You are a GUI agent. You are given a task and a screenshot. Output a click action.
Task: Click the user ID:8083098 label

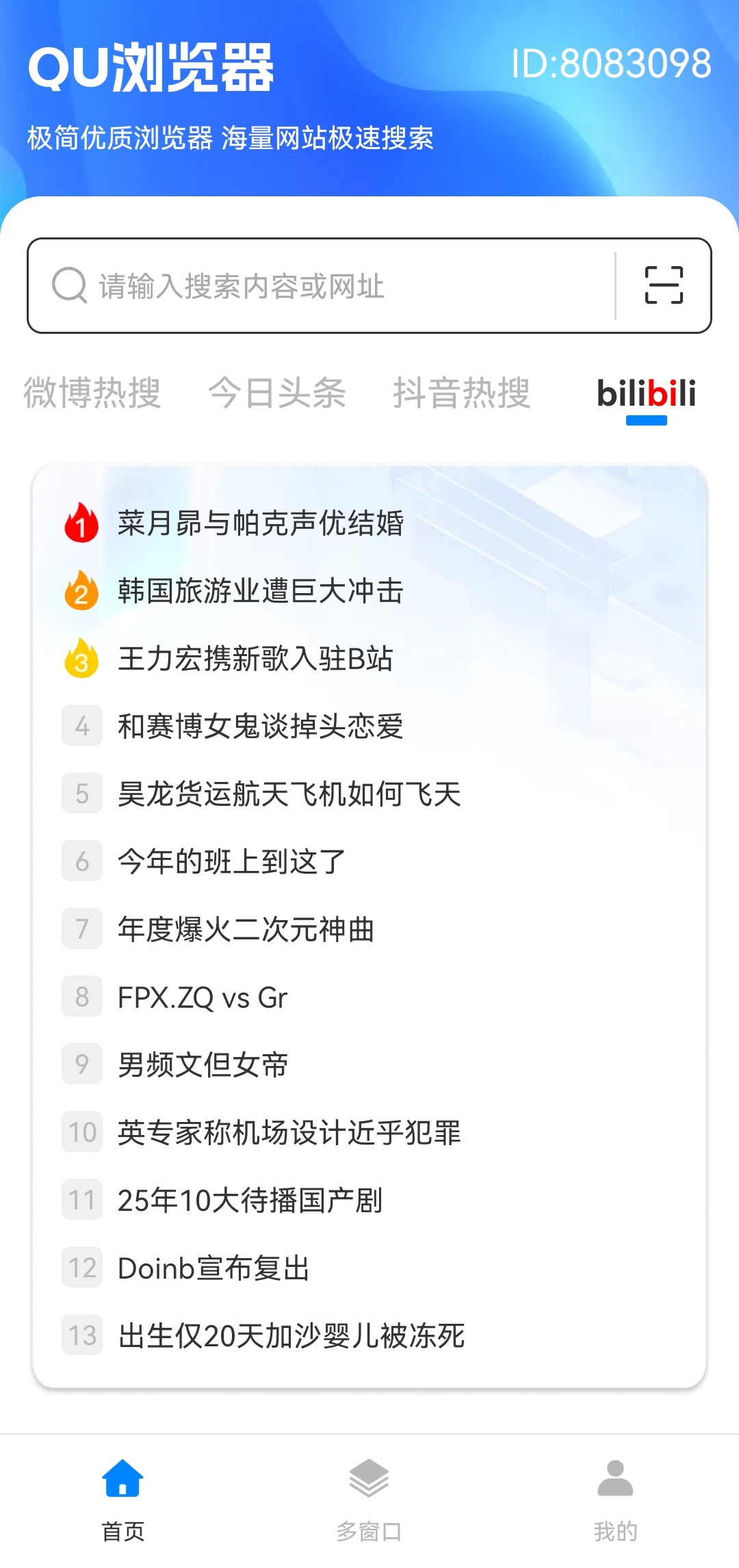pos(612,64)
